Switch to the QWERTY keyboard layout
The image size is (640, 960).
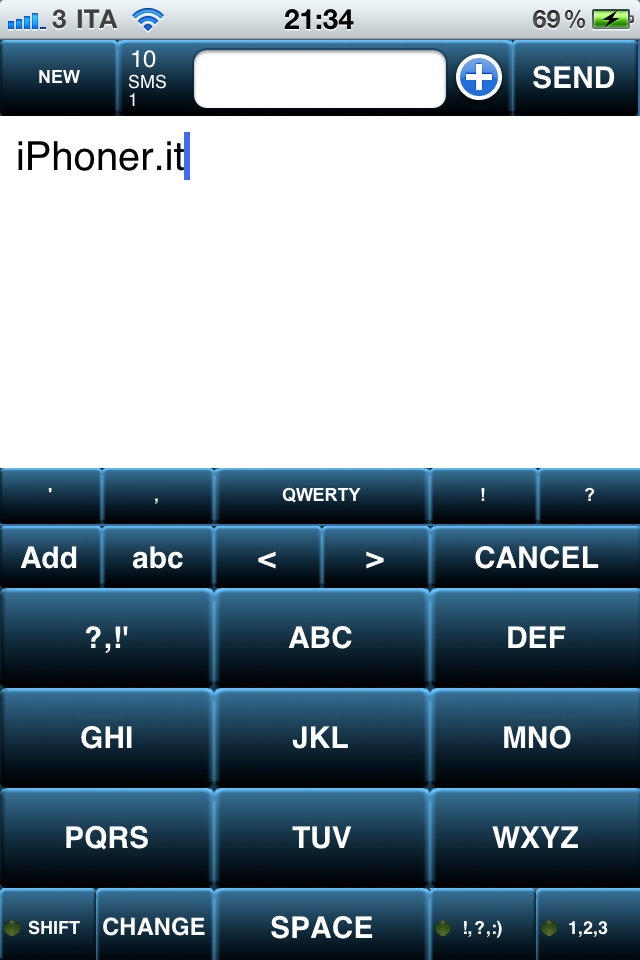pos(321,495)
